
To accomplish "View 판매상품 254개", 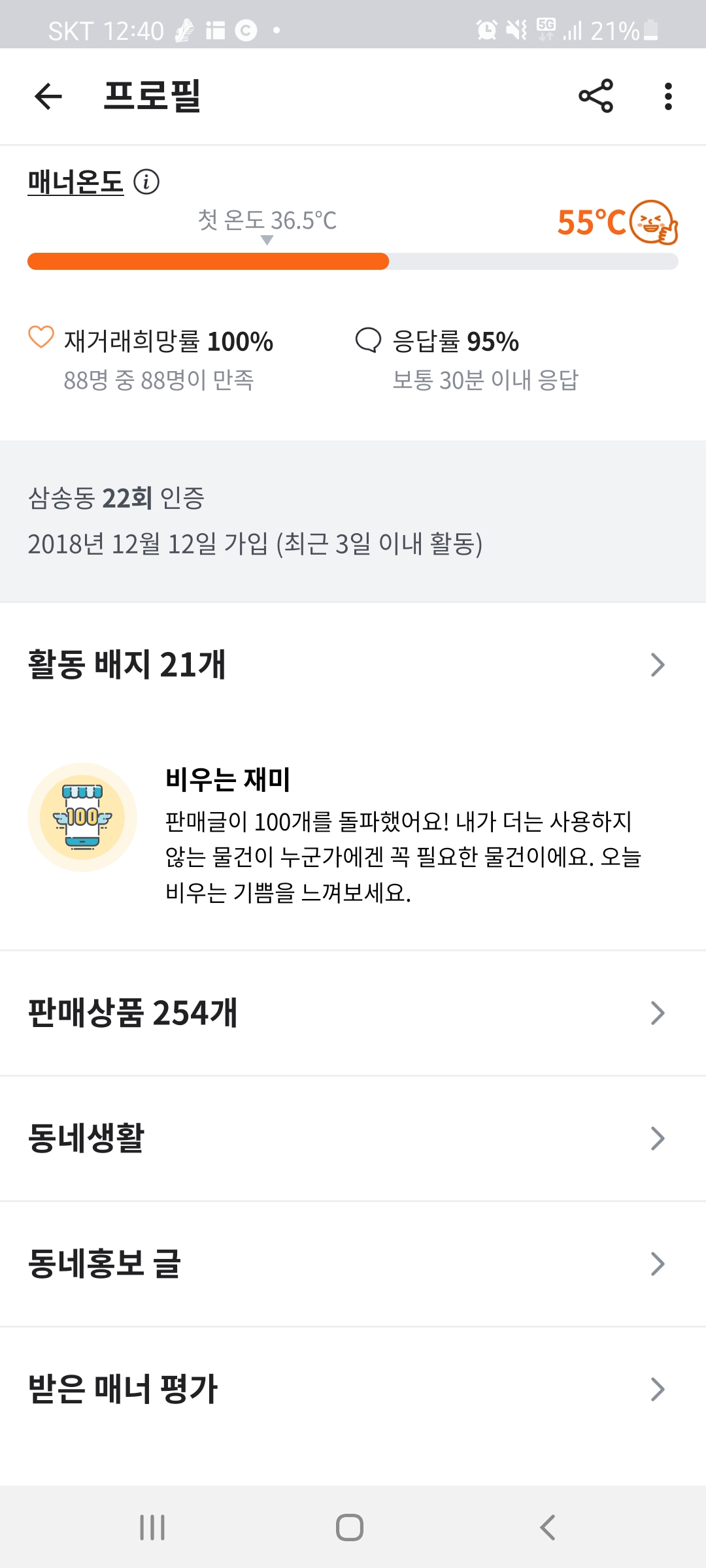I will [353, 1013].
